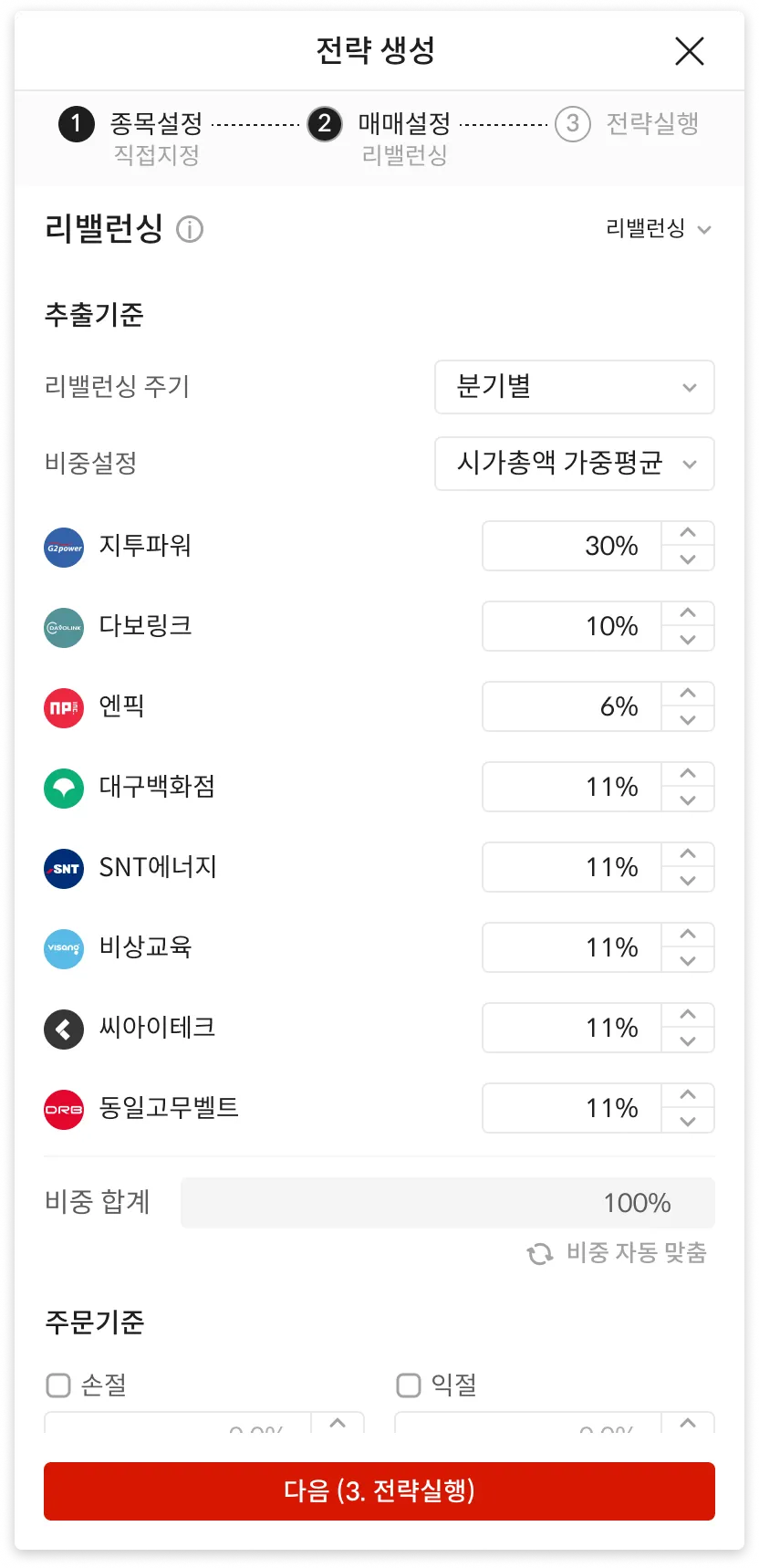The width and height of the screenshot is (759, 1568).
Task: Edit the 지투파워 weight field
Action: pyautogui.click(x=572, y=546)
